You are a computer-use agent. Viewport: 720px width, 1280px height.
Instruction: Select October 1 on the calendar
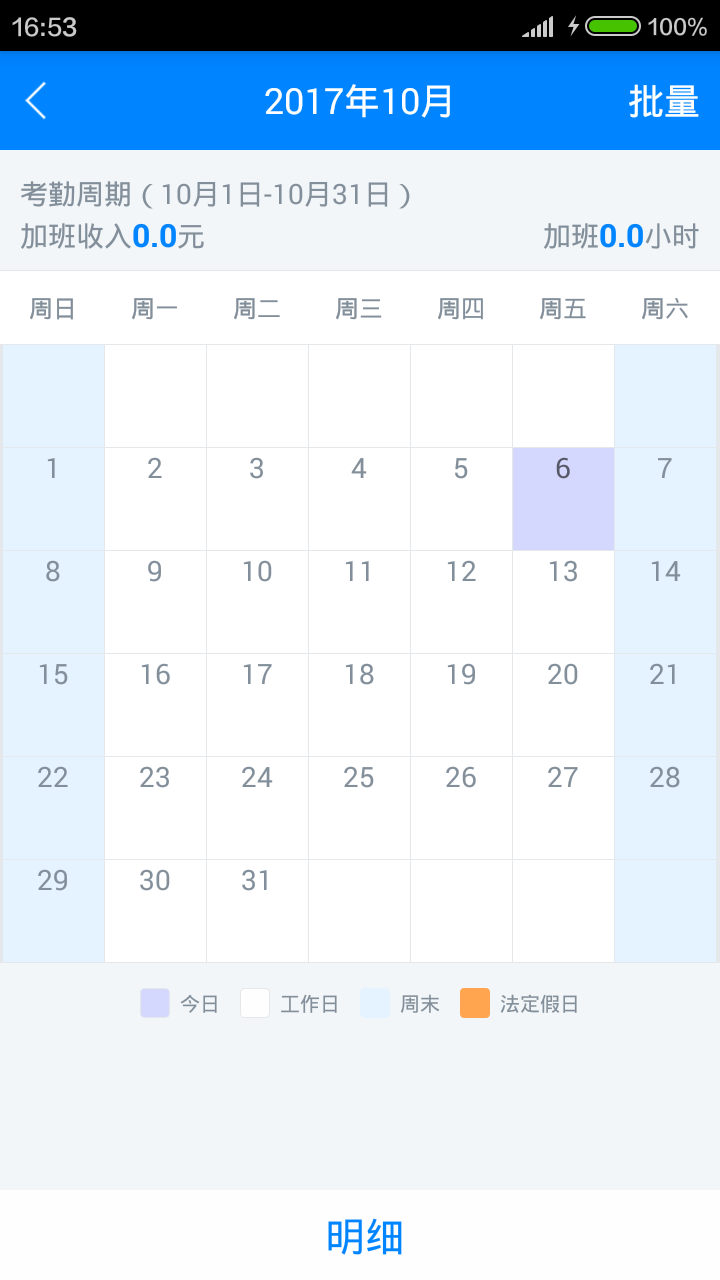(x=53, y=498)
